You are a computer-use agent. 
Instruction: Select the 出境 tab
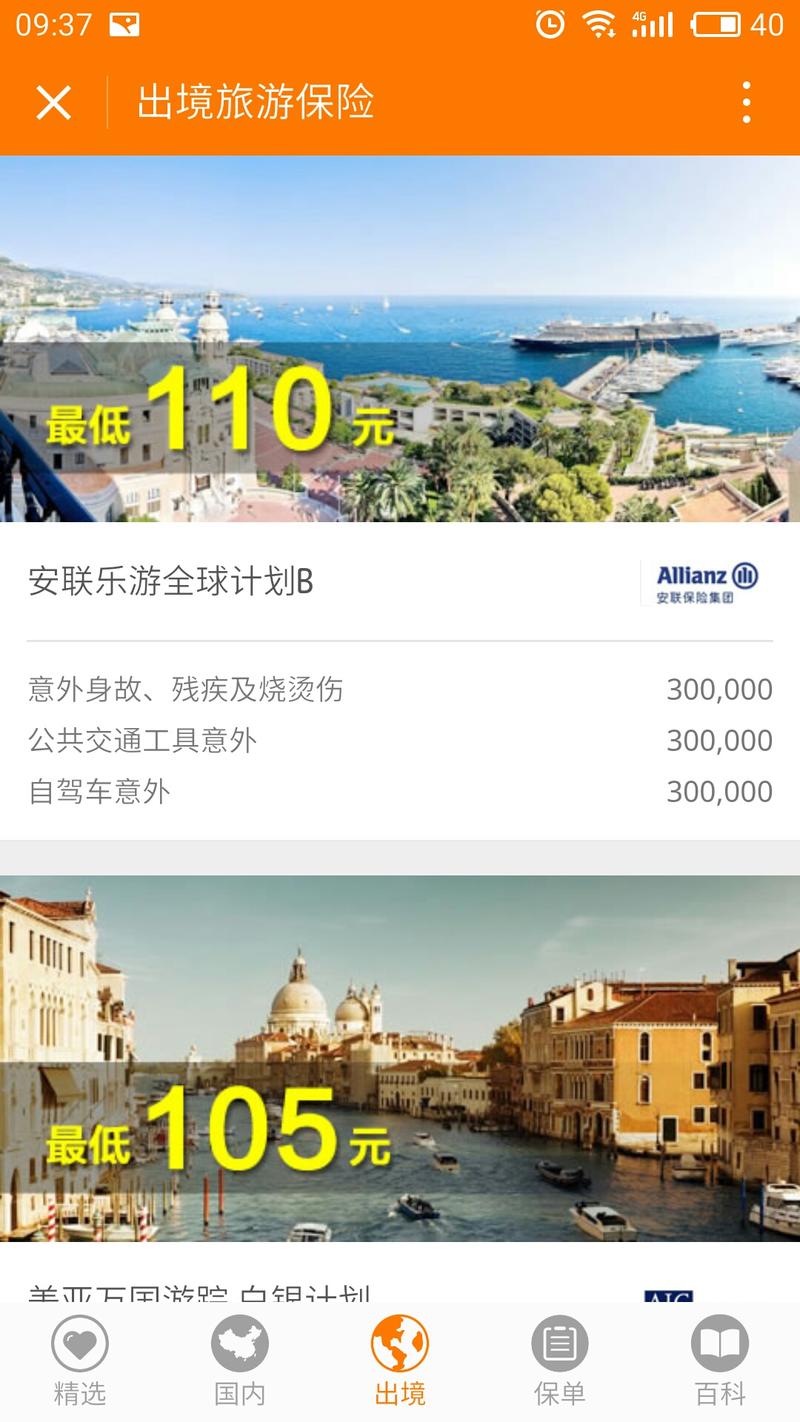click(400, 1360)
